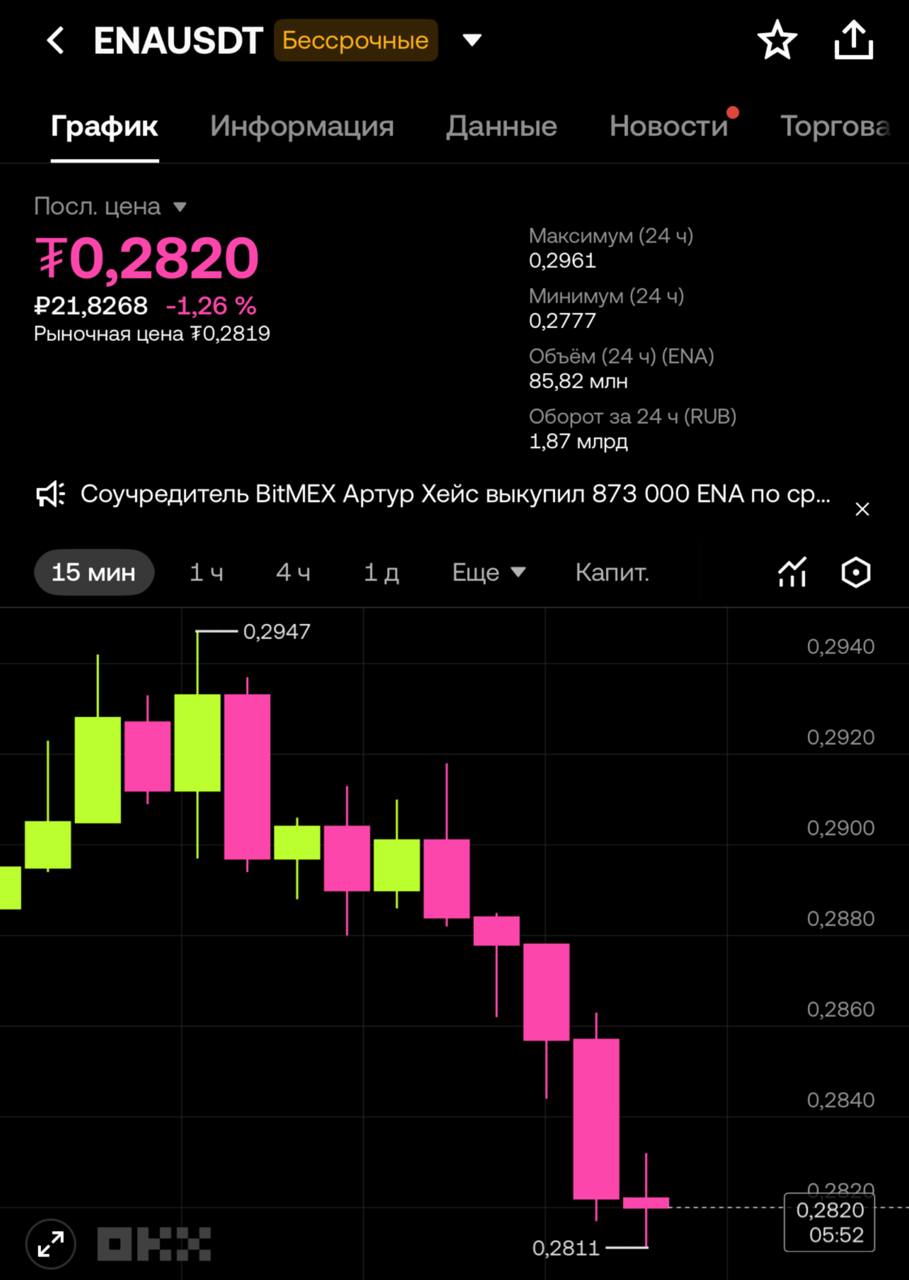
Task: Dismiss the news announcement banner
Action: [x=862, y=509]
